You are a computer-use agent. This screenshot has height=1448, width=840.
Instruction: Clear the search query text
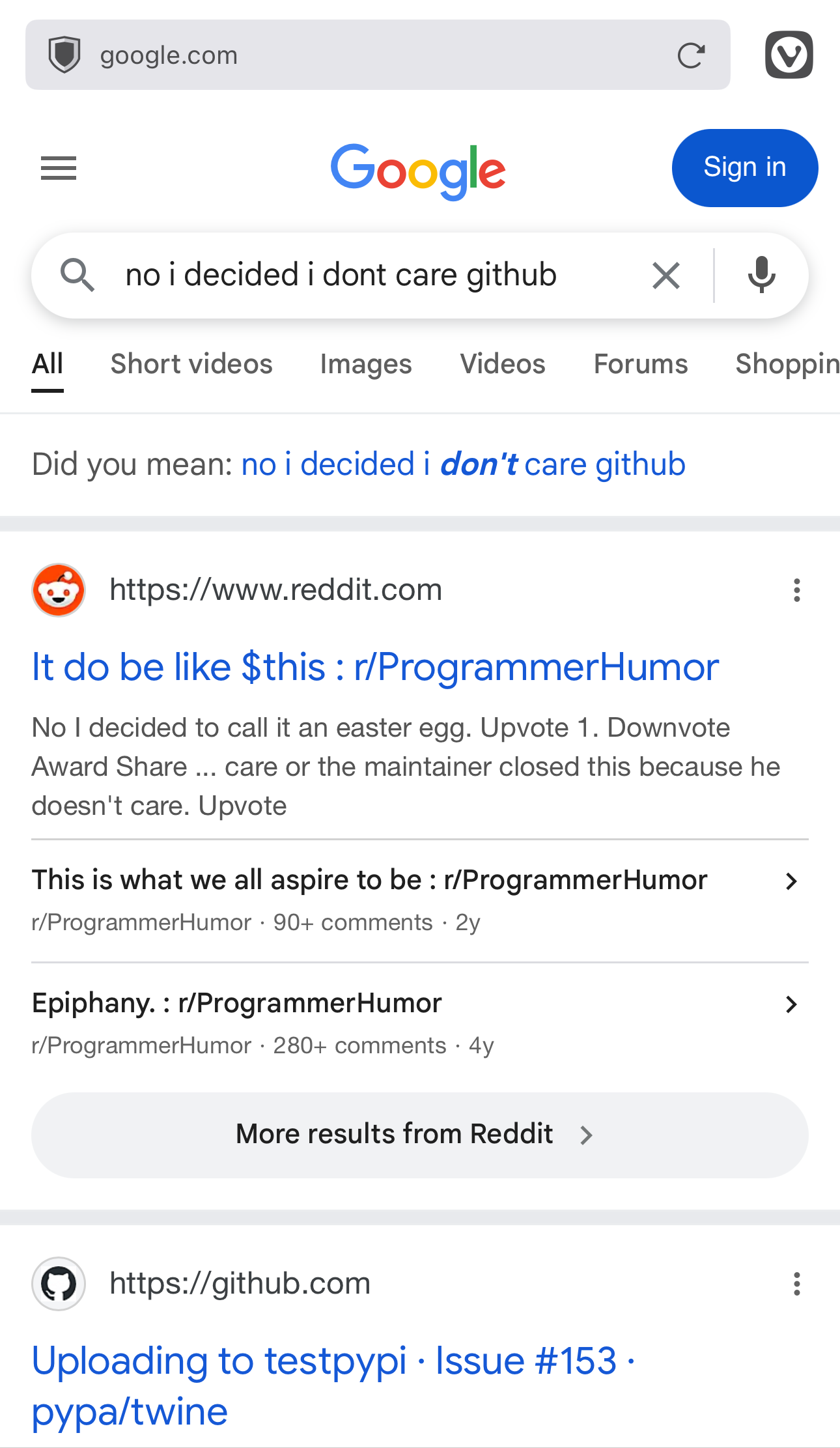click(x=666, y=275)
